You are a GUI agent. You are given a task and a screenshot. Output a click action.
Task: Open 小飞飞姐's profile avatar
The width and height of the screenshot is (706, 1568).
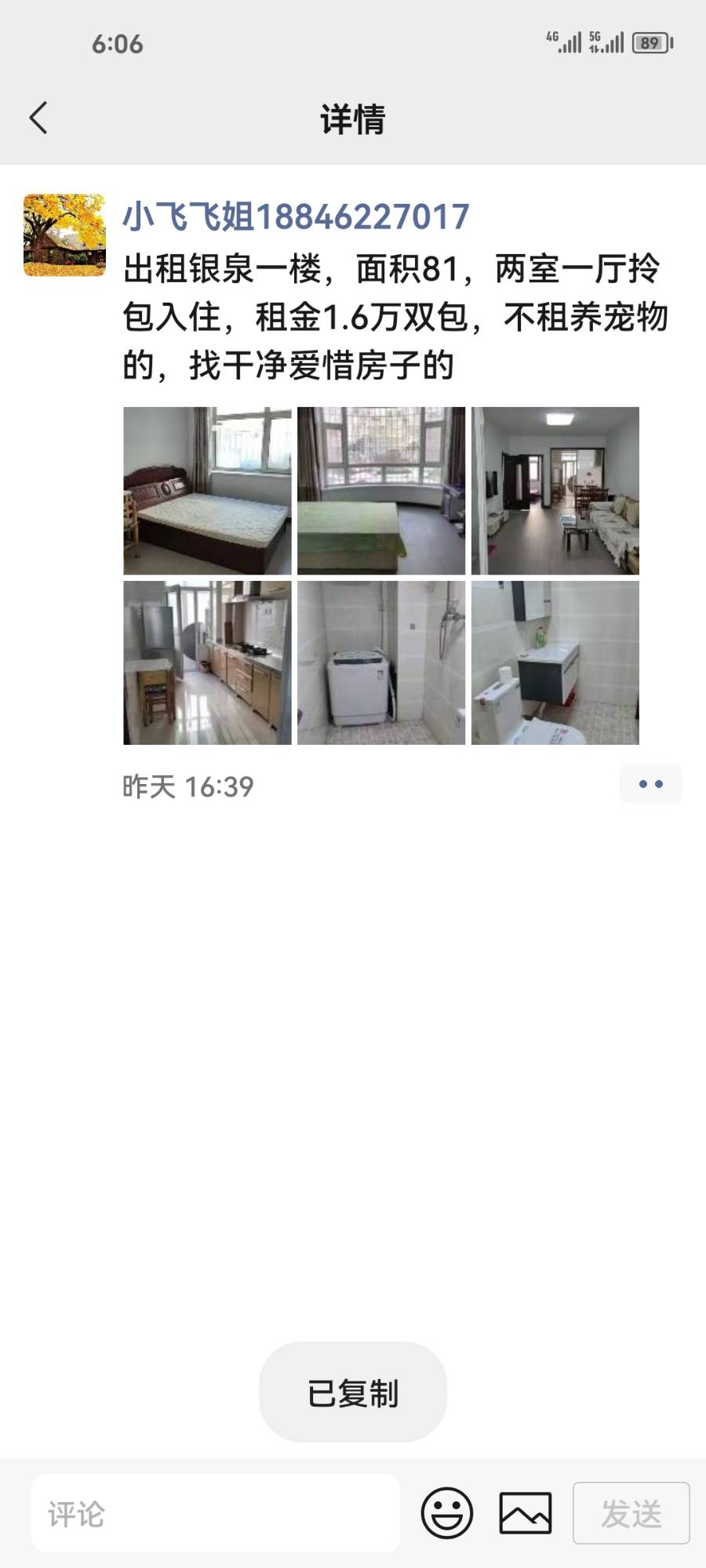[x=64, y=235]
